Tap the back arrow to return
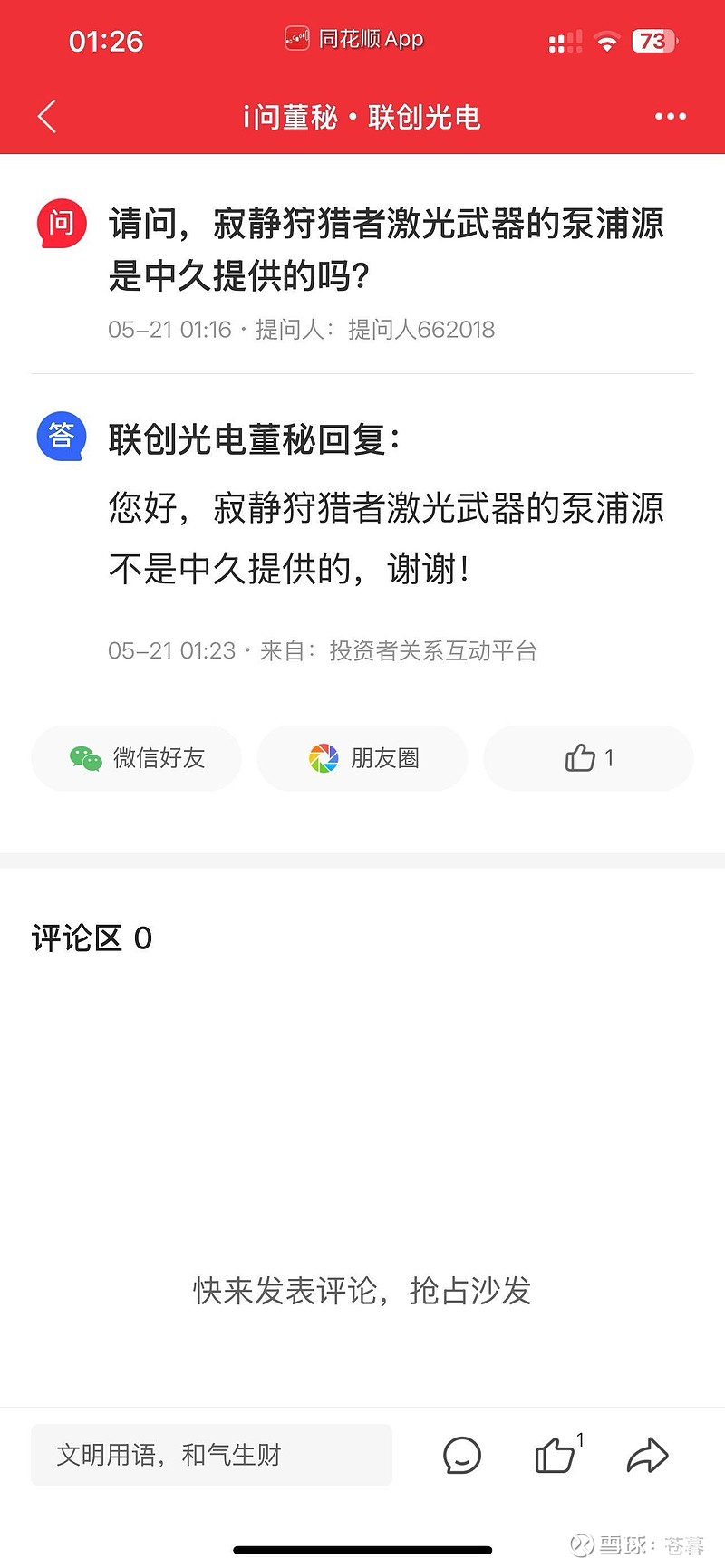Screen dimensions: 725x1568 (46, 117)
